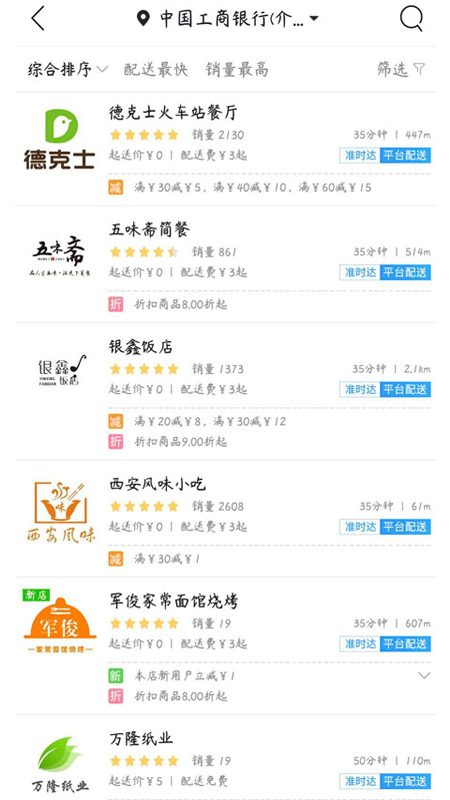Open the 中国工商银行 location dropdown

click(x=228, y=19)
